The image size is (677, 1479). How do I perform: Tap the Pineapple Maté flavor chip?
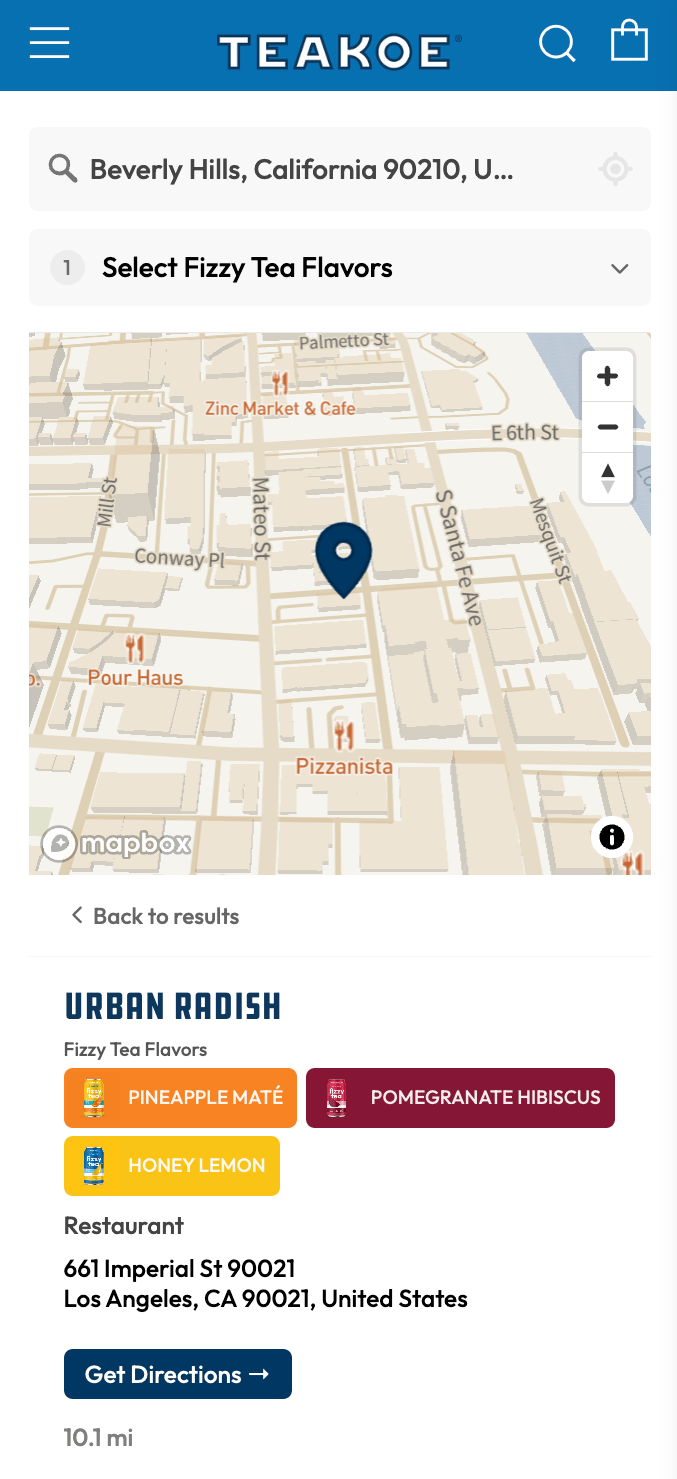(x=180, y=1097)
